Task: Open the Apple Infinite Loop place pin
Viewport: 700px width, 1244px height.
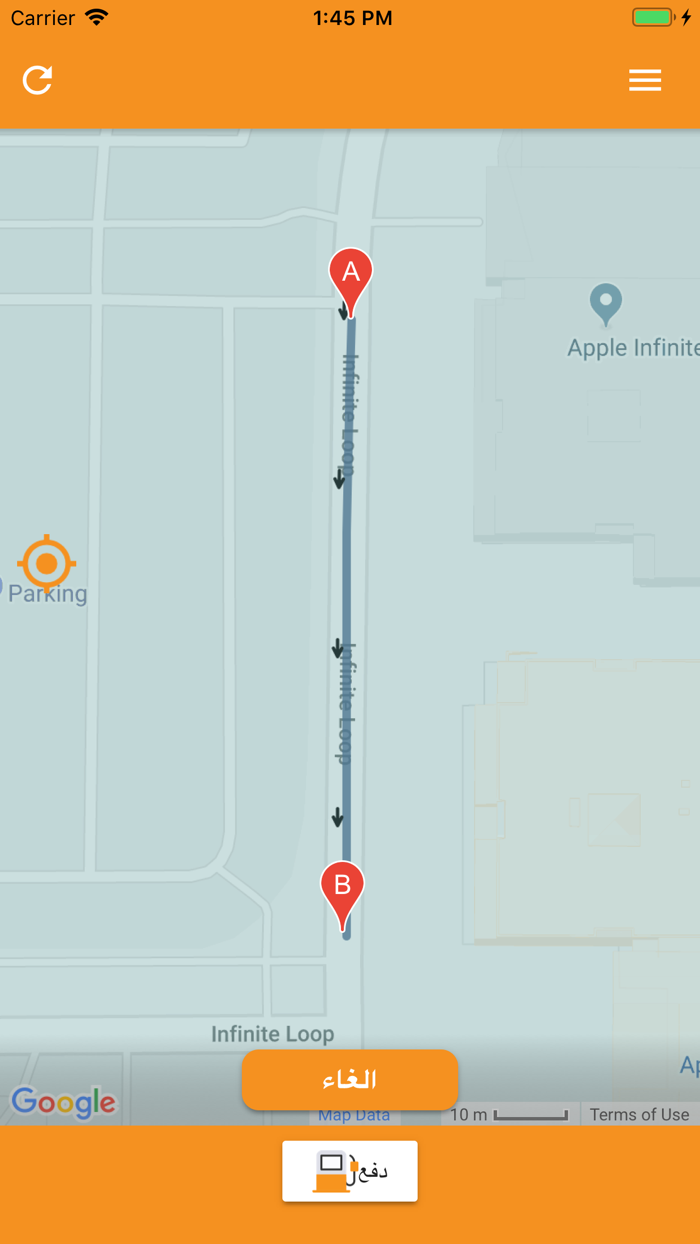Action: [x=605, y=305]
